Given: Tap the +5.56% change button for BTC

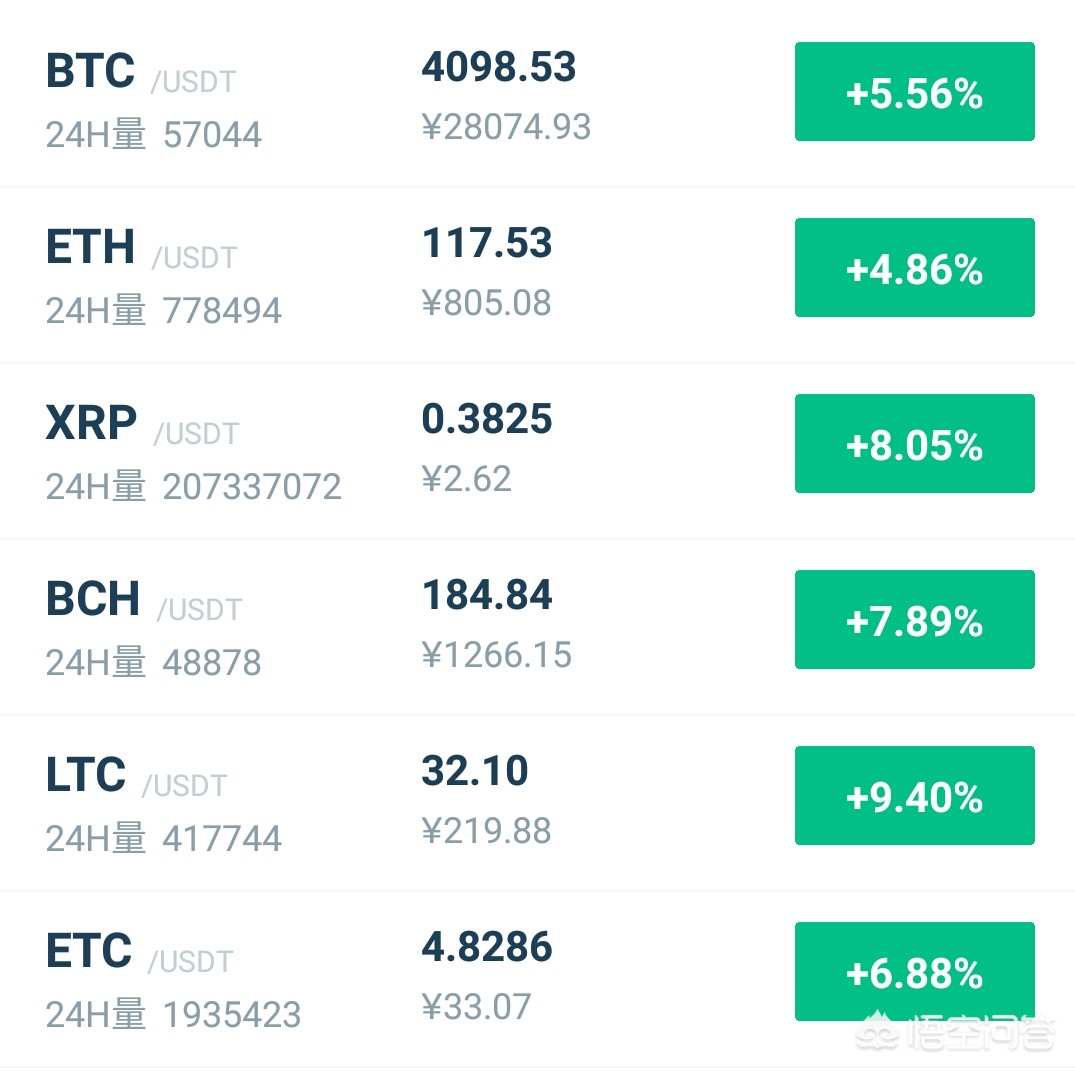Looking at the screenshot, I should [914, 92].
